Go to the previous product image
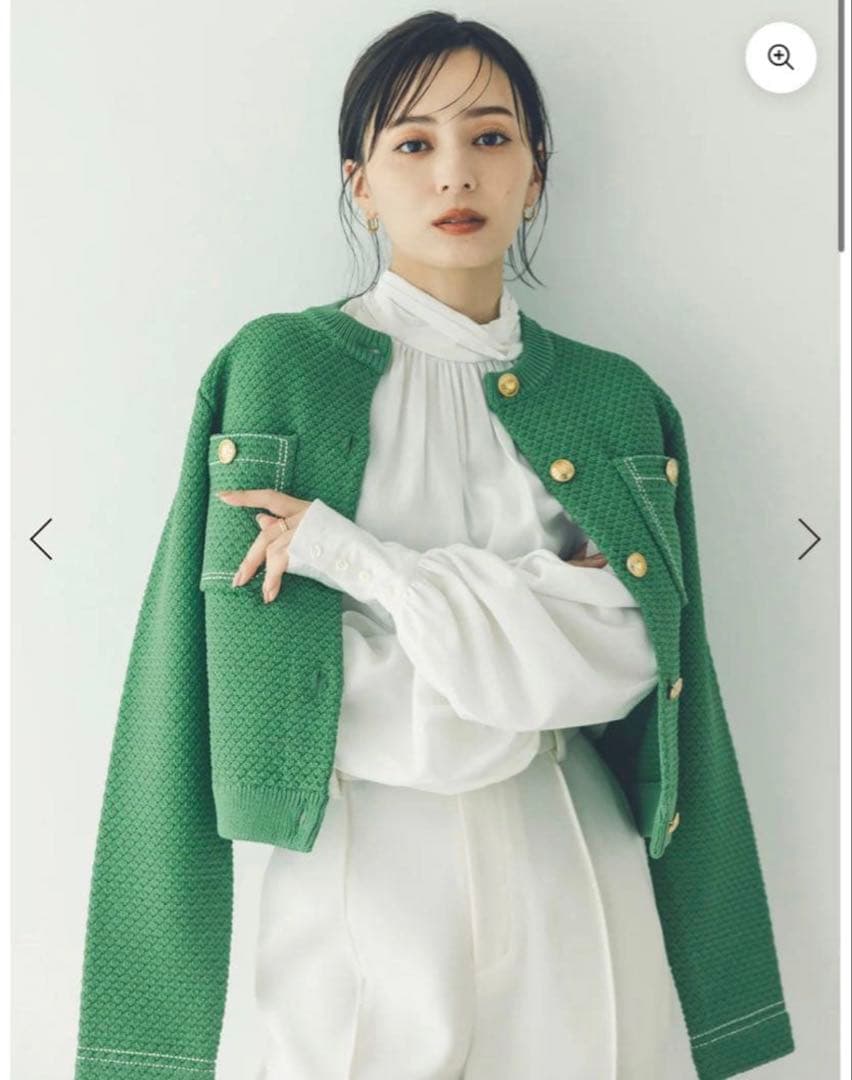 click(41, 539)
